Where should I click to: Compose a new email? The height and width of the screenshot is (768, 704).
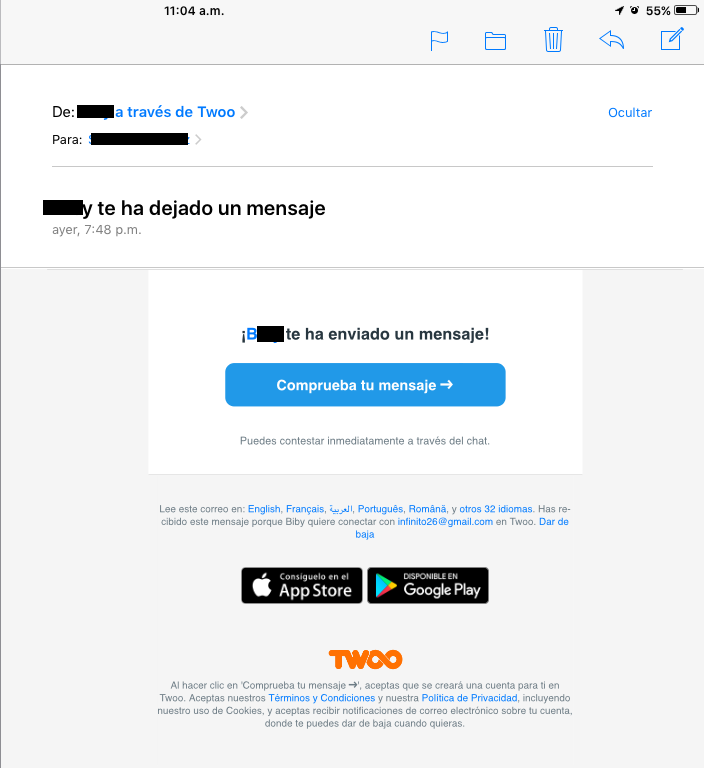coord(671,39)
